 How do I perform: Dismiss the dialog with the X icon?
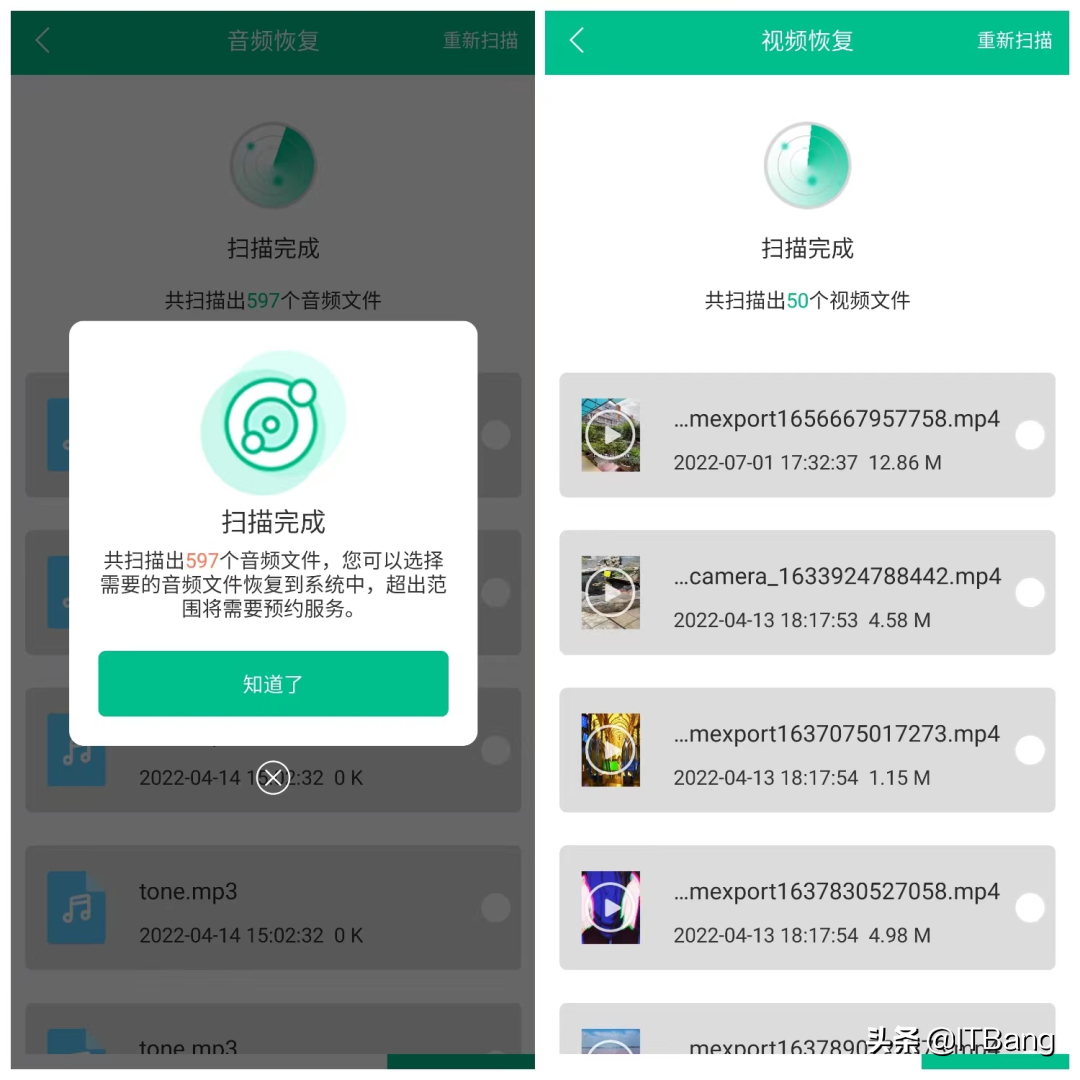coord(273,777)
